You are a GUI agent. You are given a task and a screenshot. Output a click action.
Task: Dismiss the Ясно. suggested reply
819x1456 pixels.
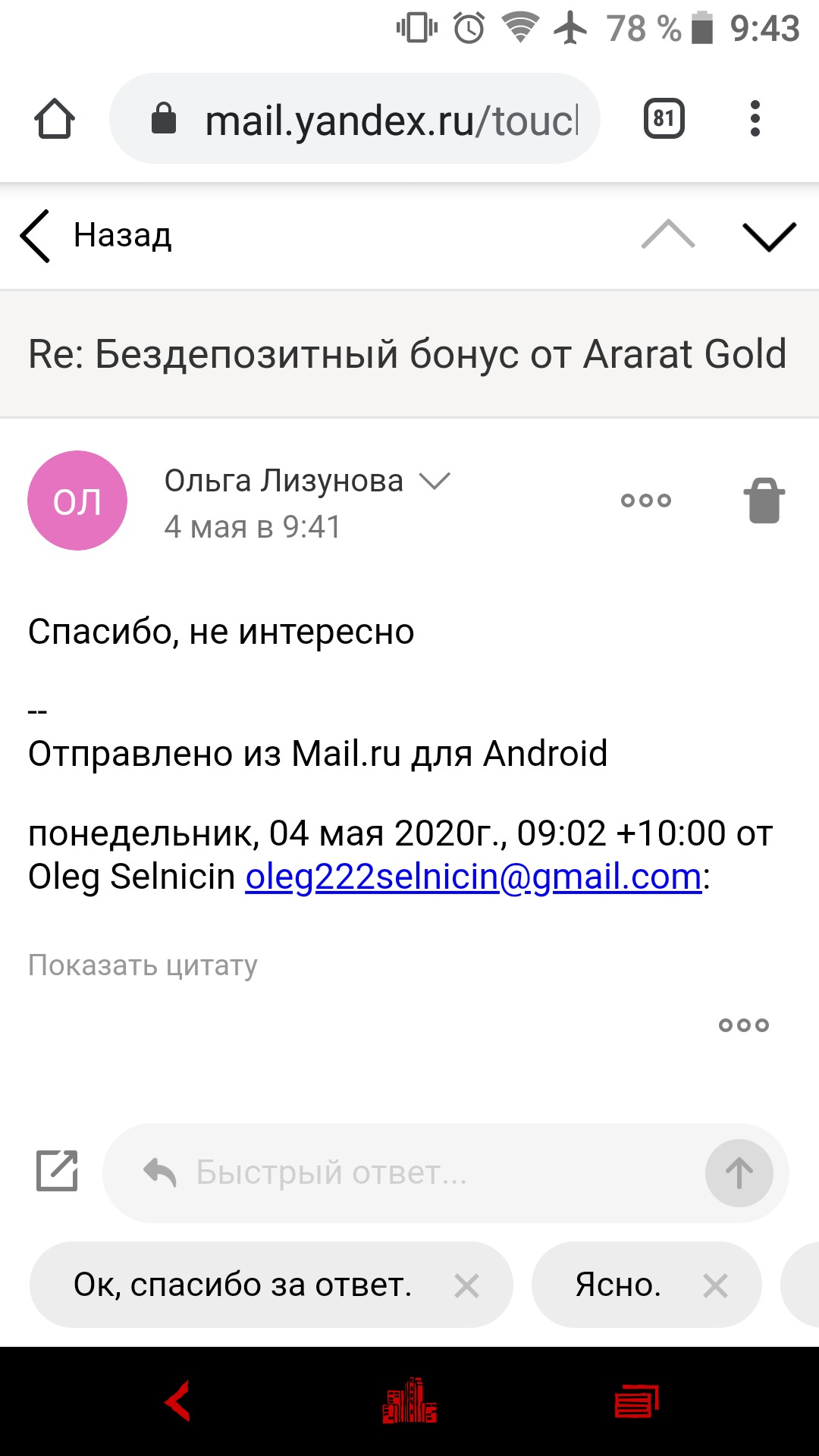click(x=715, y=1285)
